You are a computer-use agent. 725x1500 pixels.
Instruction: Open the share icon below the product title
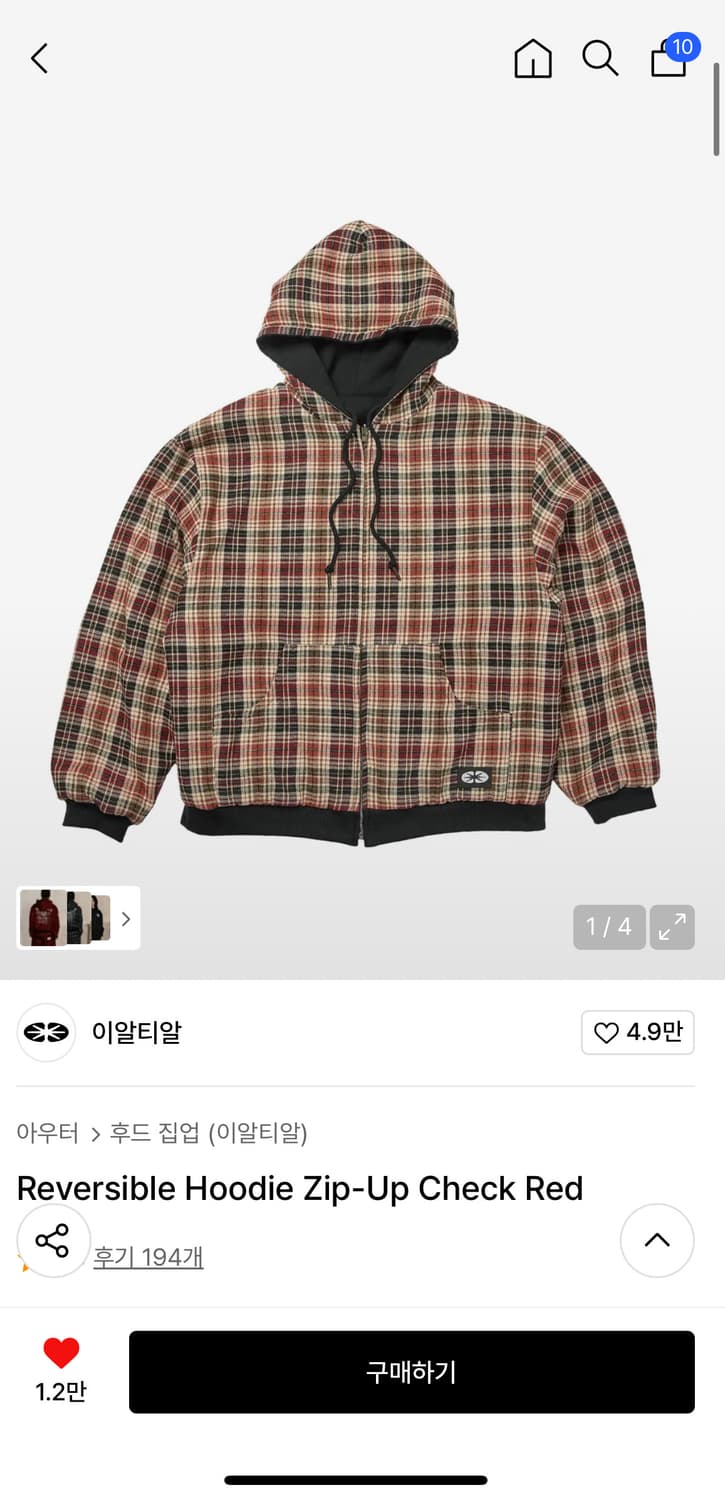tap(53, 1240)
